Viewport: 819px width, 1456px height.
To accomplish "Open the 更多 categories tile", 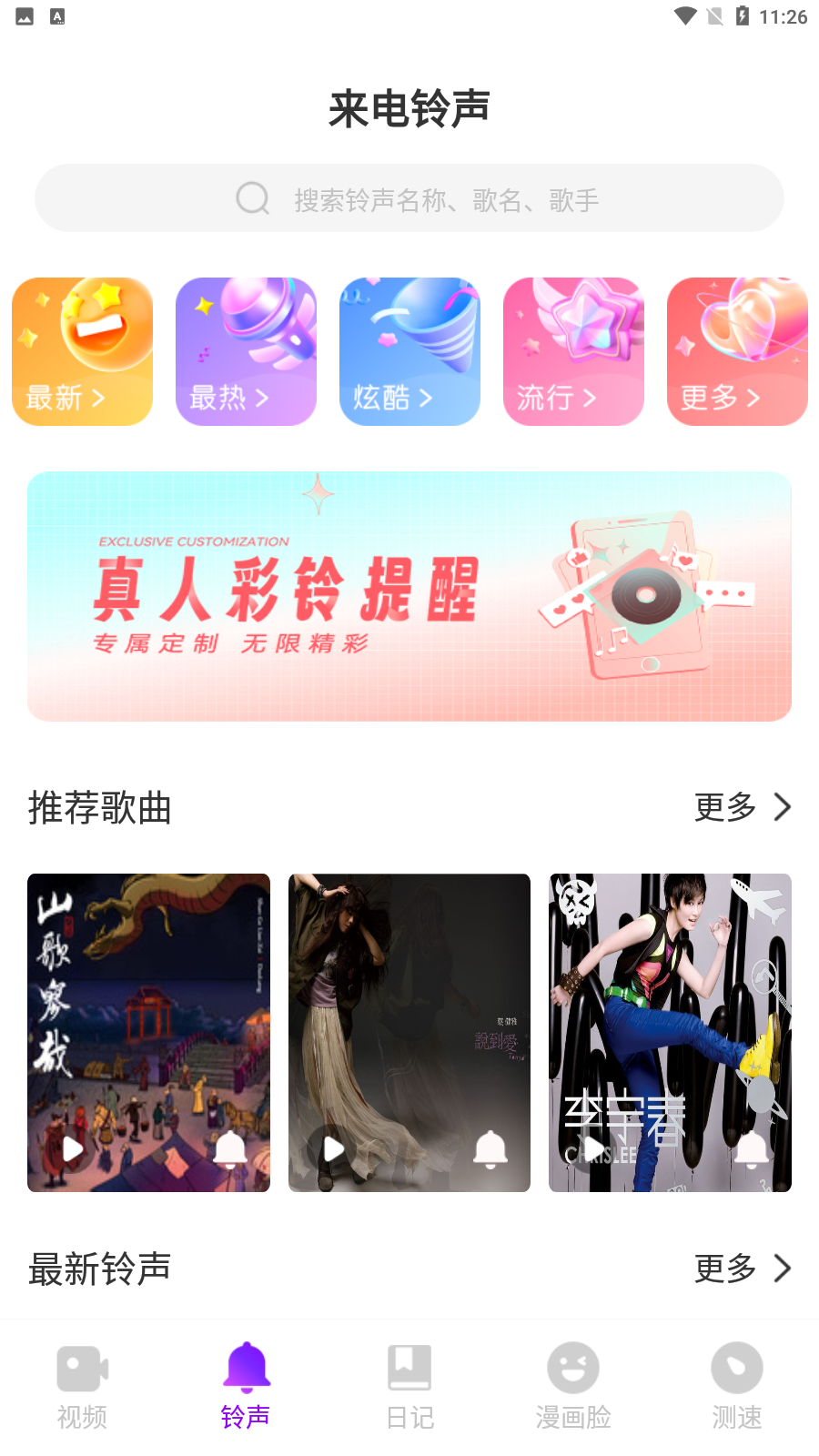I will pyautogui.click(x=737, y=351).
